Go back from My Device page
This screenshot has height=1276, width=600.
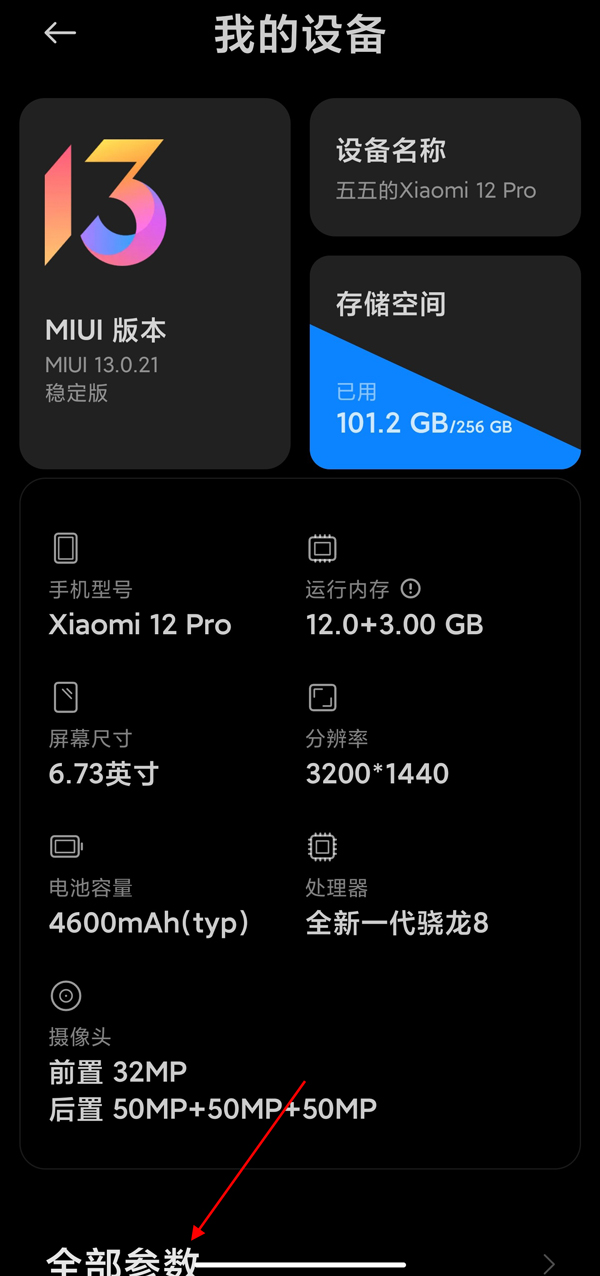tap(60, 33)
